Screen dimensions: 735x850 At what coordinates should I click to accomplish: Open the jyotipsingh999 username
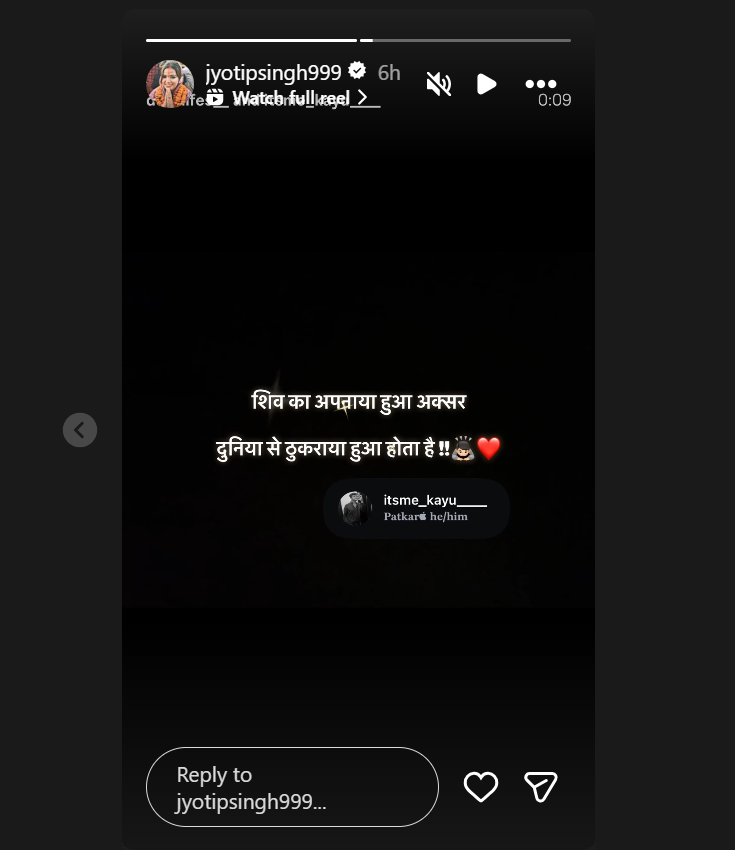[x=273, y=72]
